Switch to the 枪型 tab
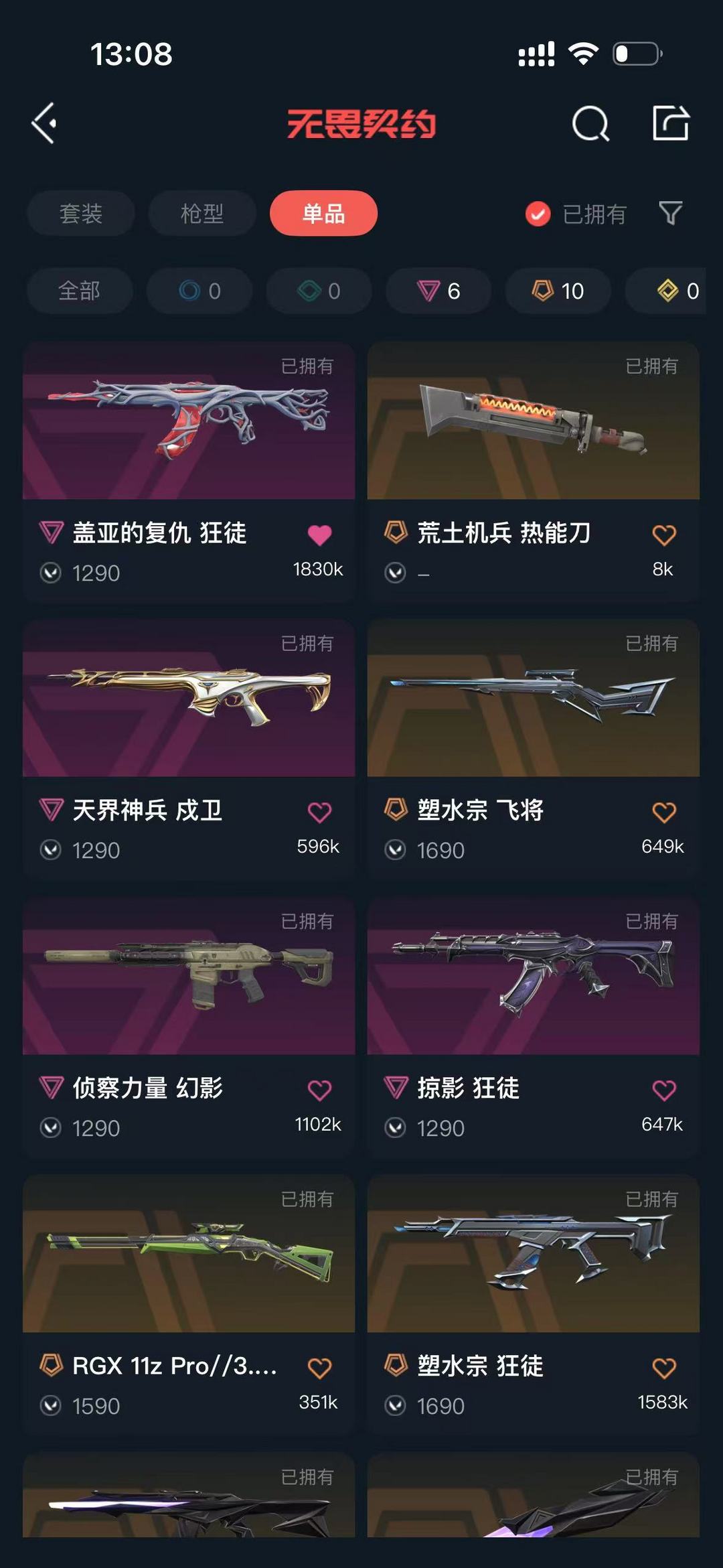This screenshot has width=723, height=1568. point(202,214)
